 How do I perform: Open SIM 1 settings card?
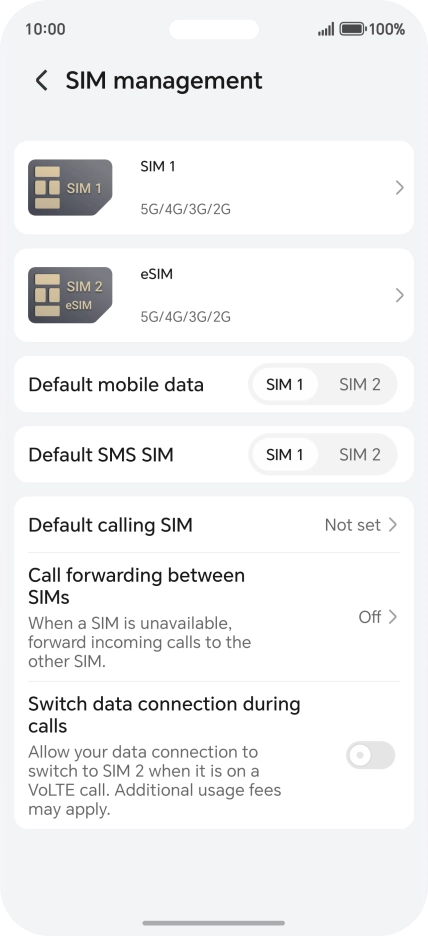[214, 187]
